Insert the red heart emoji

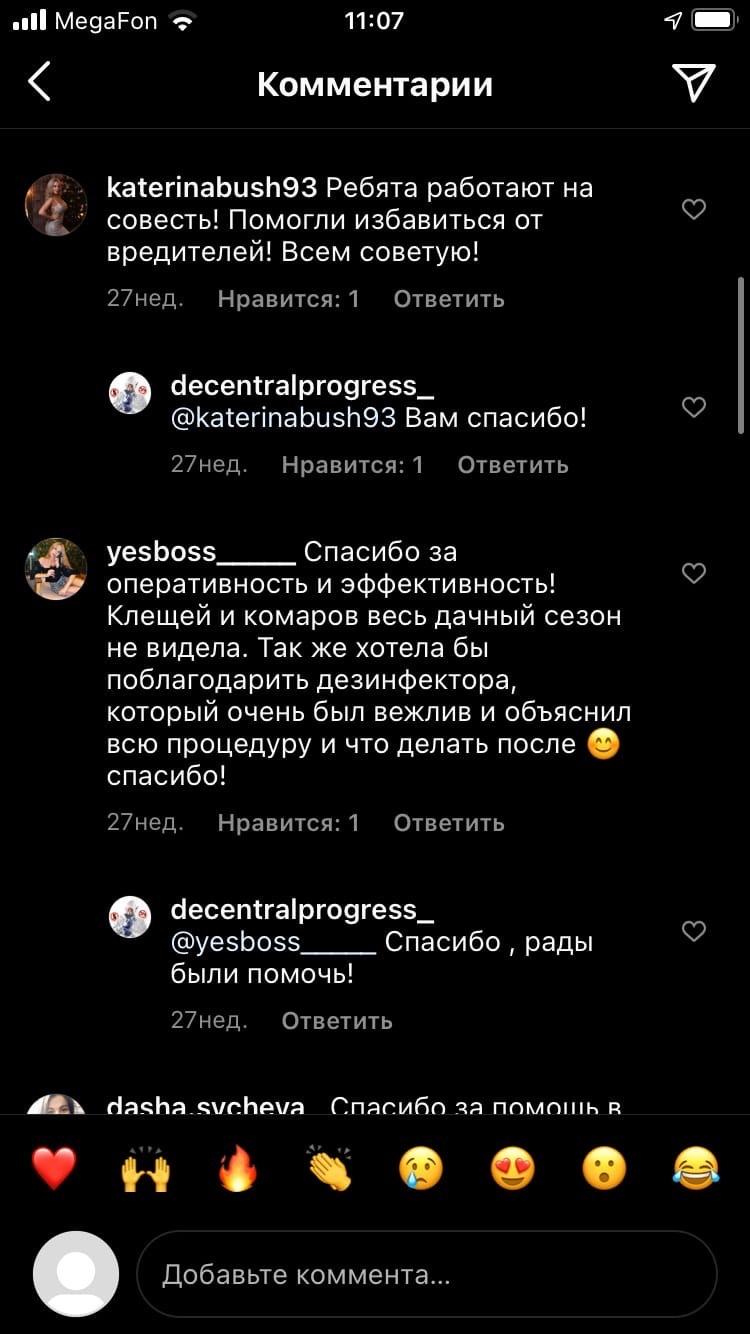[54, 1168]
